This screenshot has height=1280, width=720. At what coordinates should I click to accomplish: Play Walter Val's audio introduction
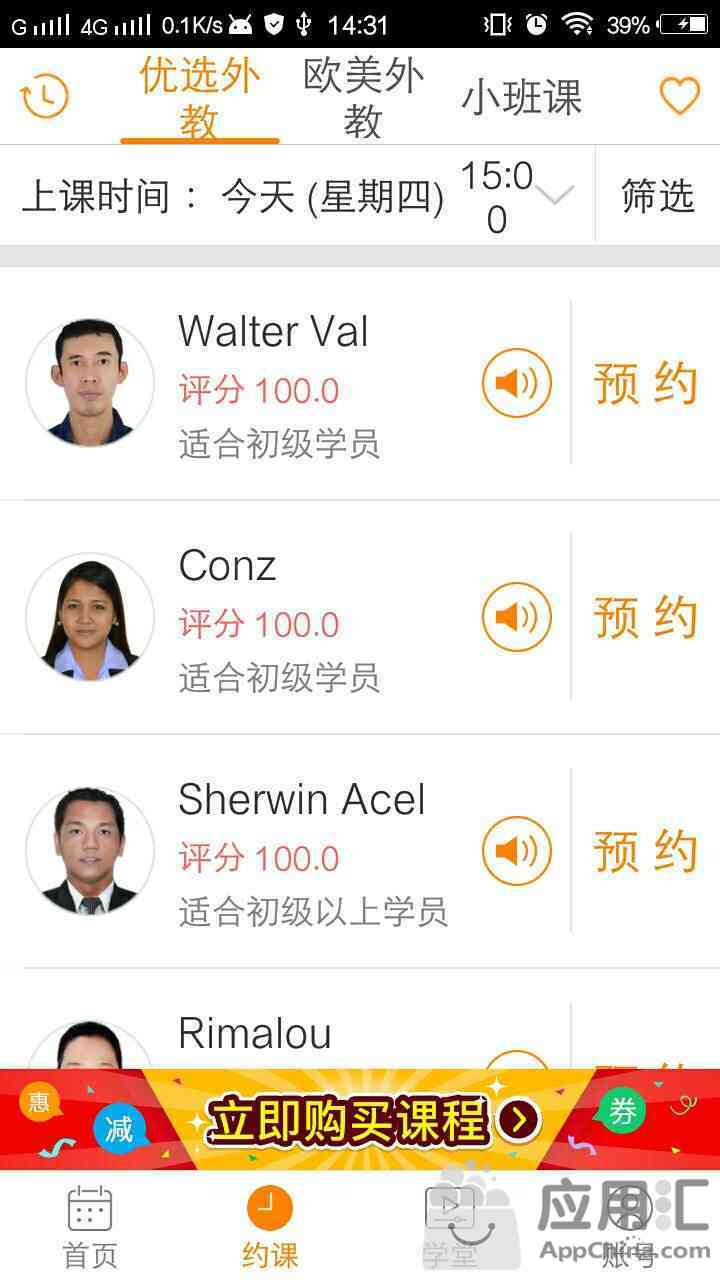(517, 383)
